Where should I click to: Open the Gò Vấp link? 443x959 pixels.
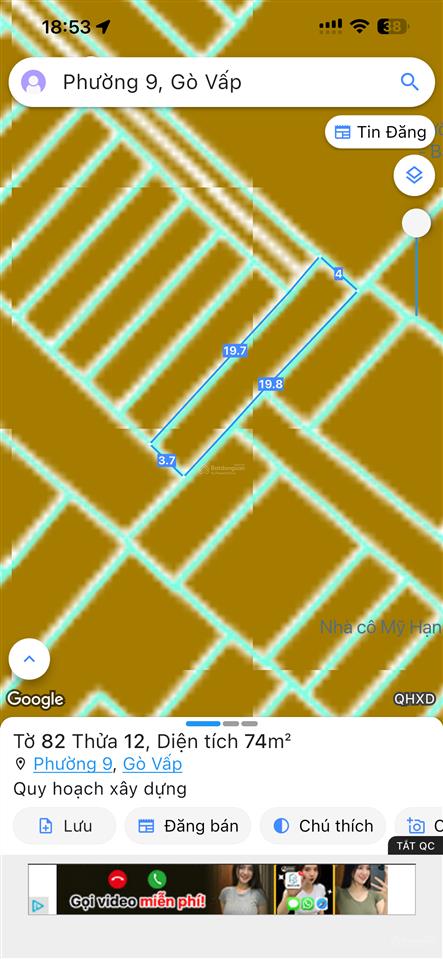[152, 764]
